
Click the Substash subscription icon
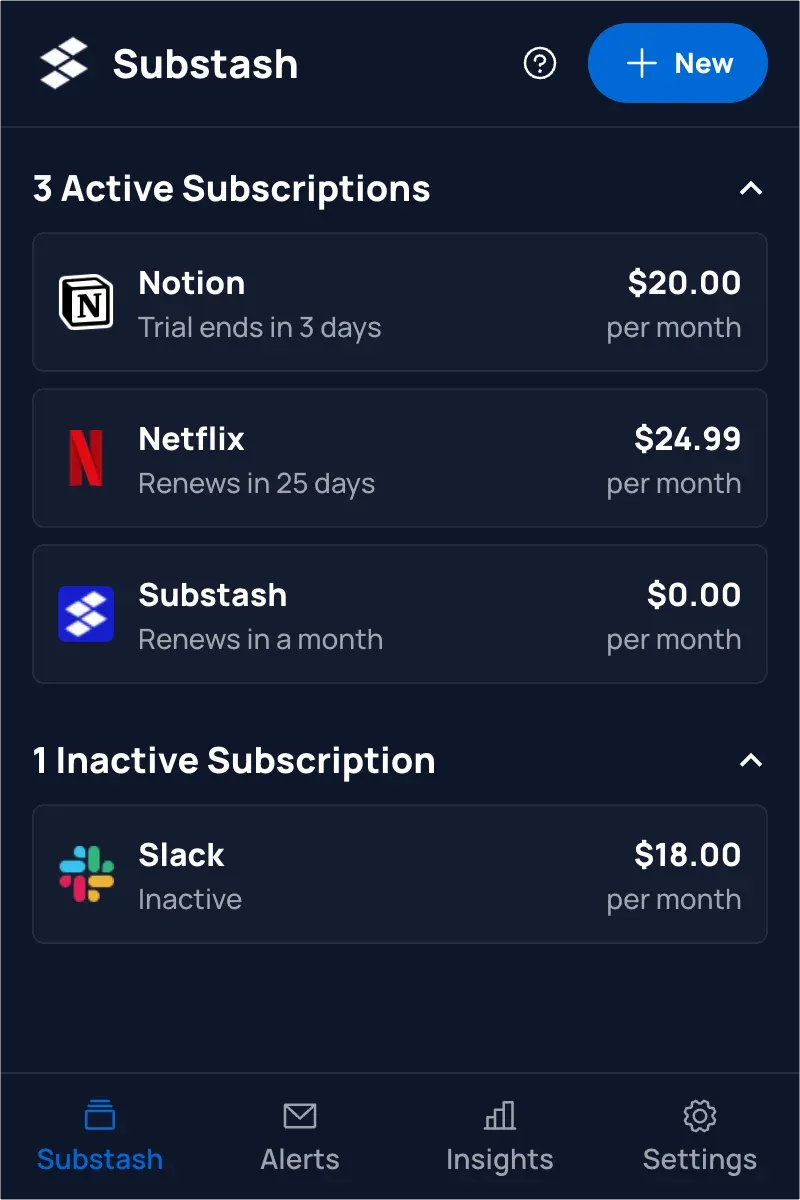pyautogui.click(x=87, y=614)
